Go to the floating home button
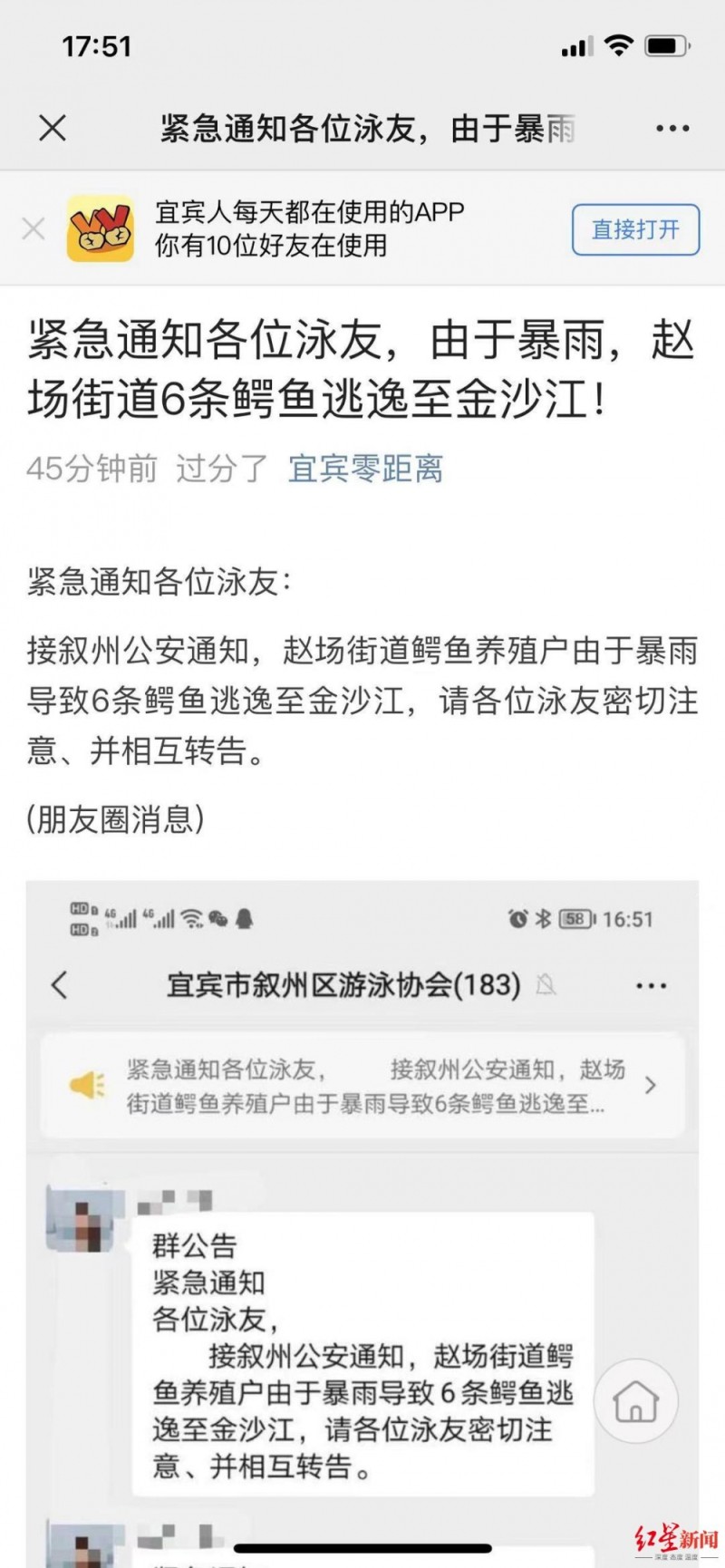Screen dimensions: 725x1568 pyautogui.click(x=635, y=1402)
